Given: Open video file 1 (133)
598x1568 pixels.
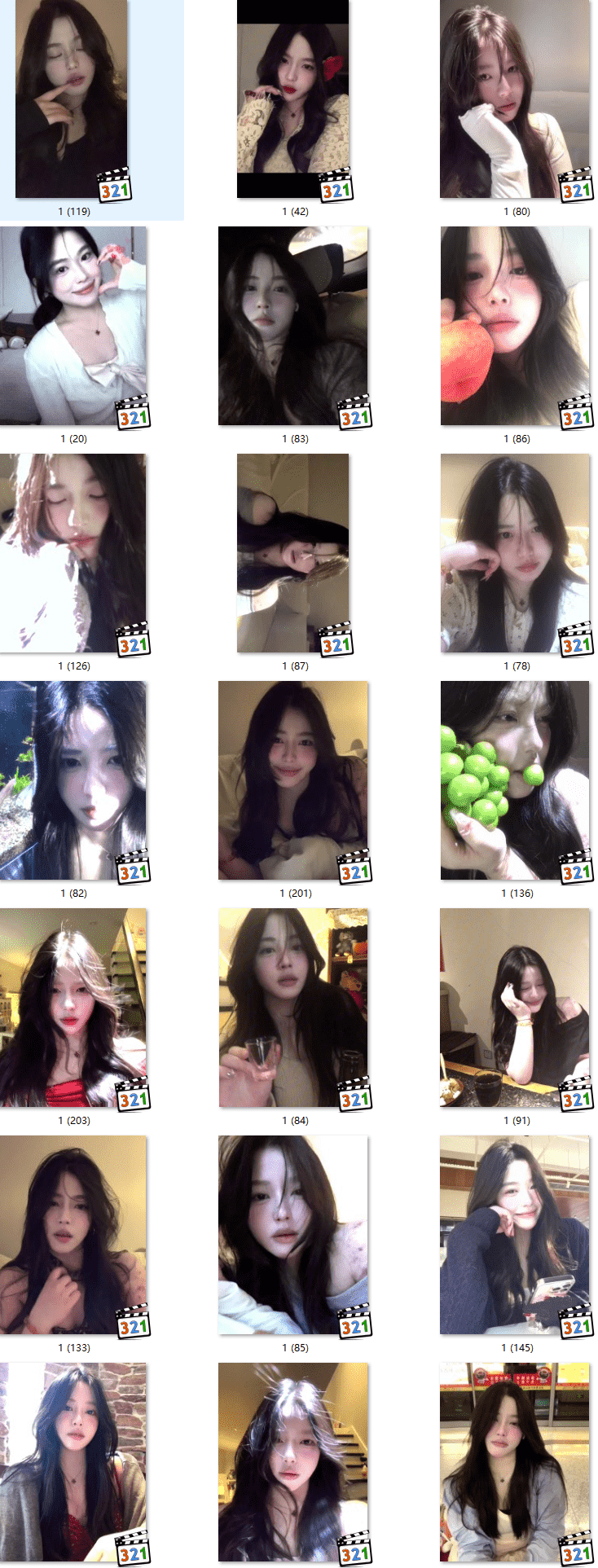Looking at the screenshot, I should (73, 1235).
